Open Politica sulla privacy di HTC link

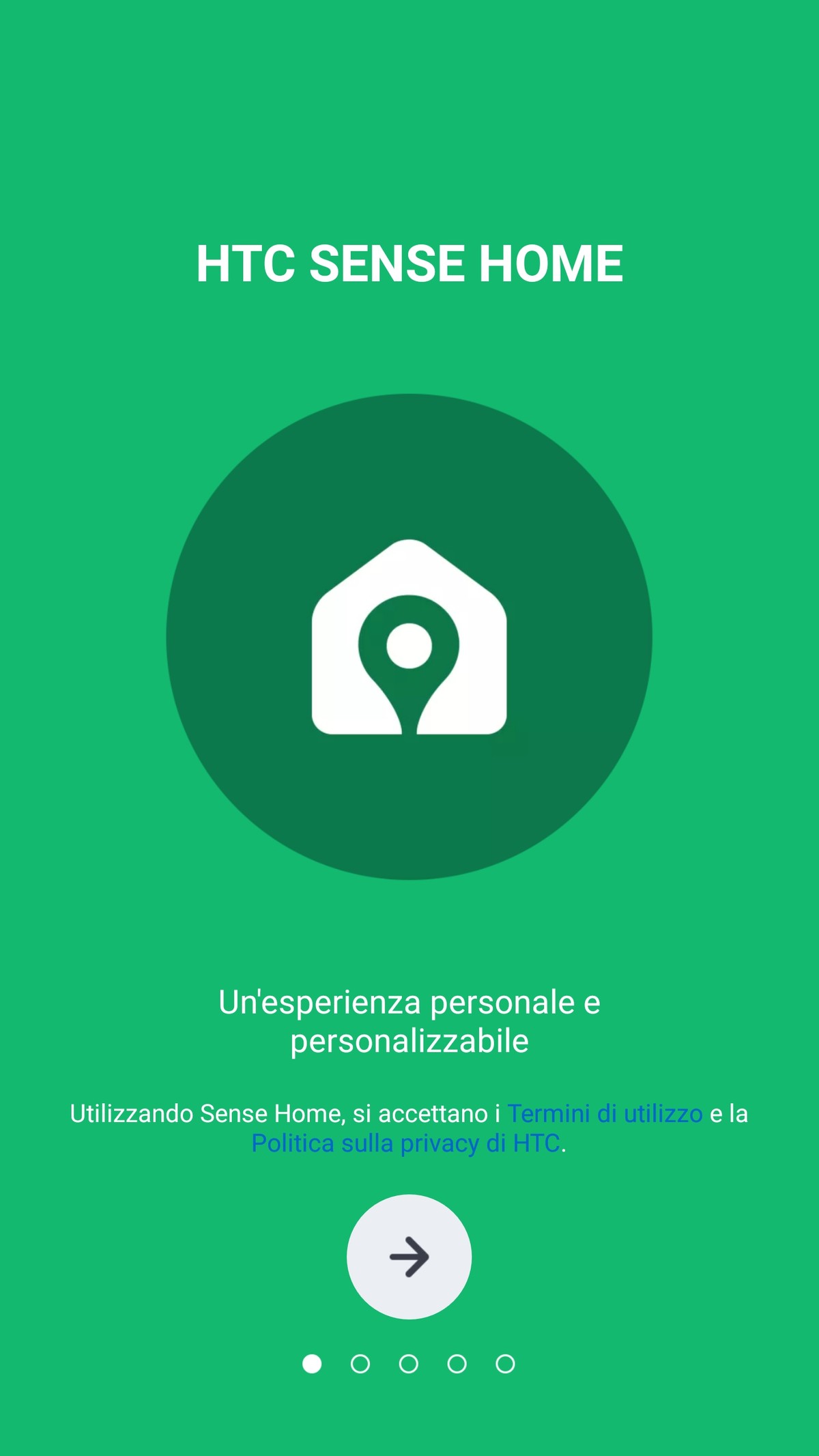pos(405,1143)
